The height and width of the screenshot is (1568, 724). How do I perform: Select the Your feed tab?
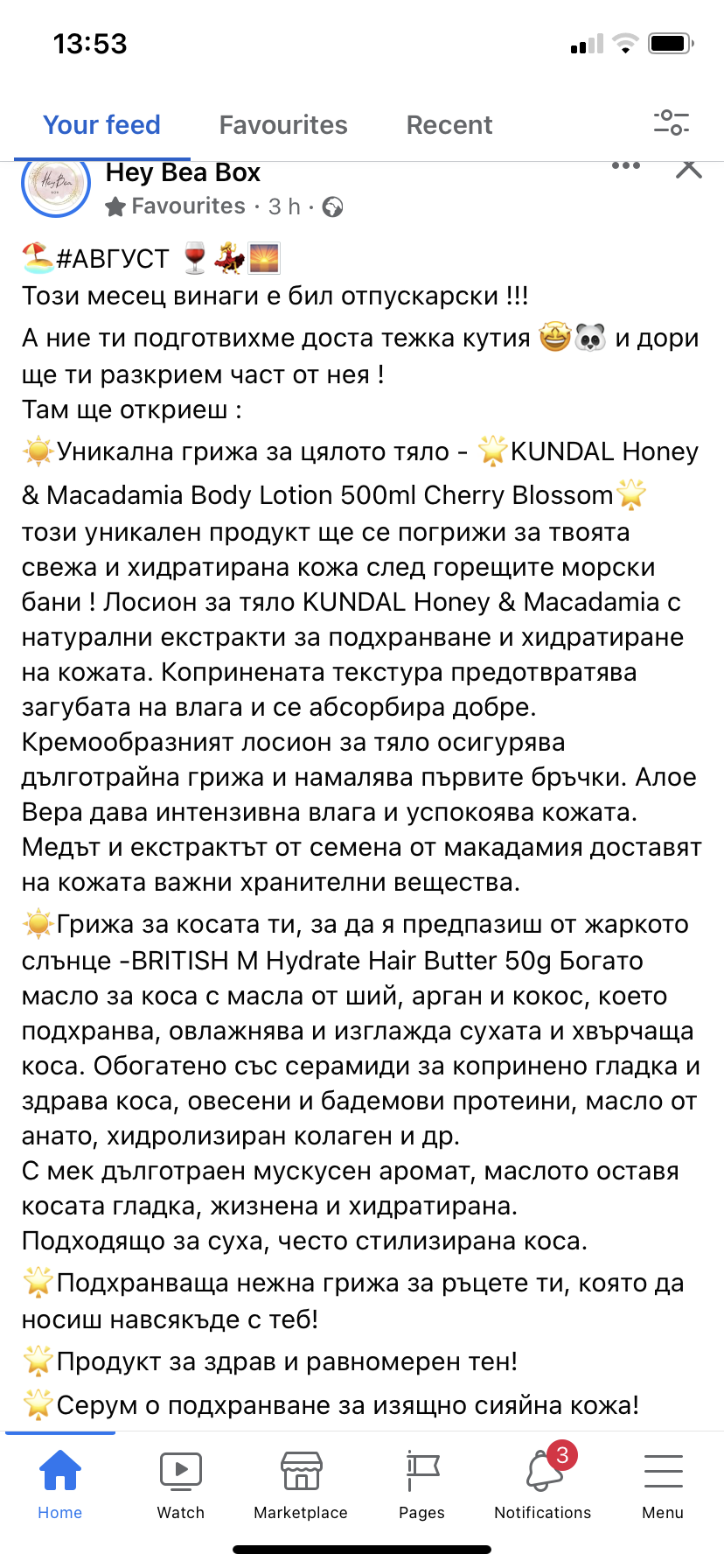click(x=101, y=125)
